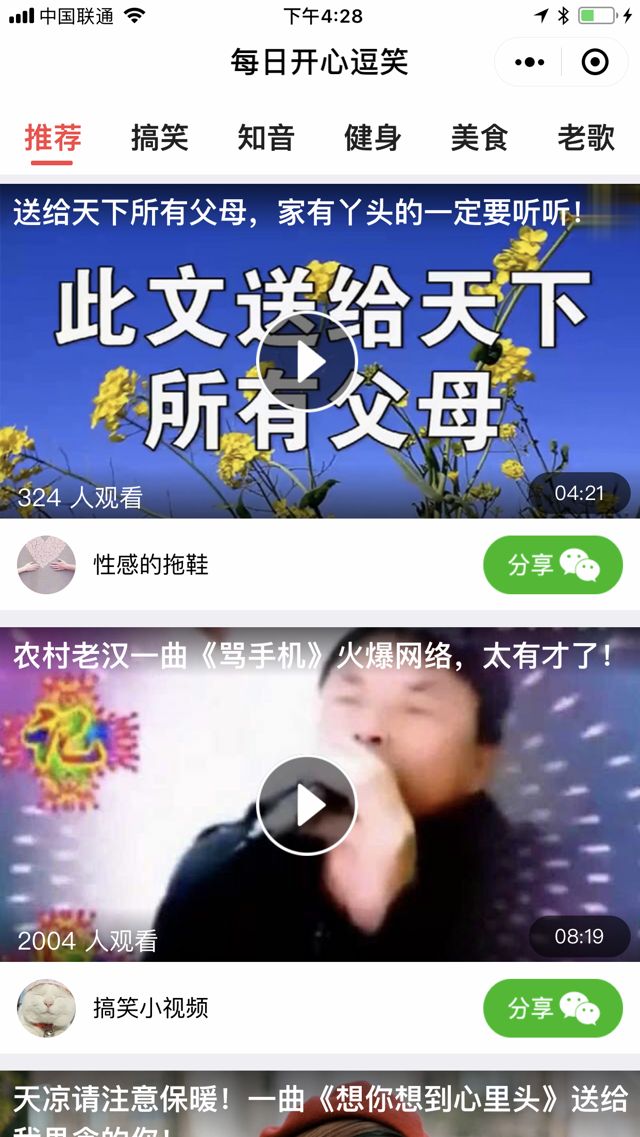
Task: Share the video posted by 搞笑小视频
Action: pos(553,1008)
